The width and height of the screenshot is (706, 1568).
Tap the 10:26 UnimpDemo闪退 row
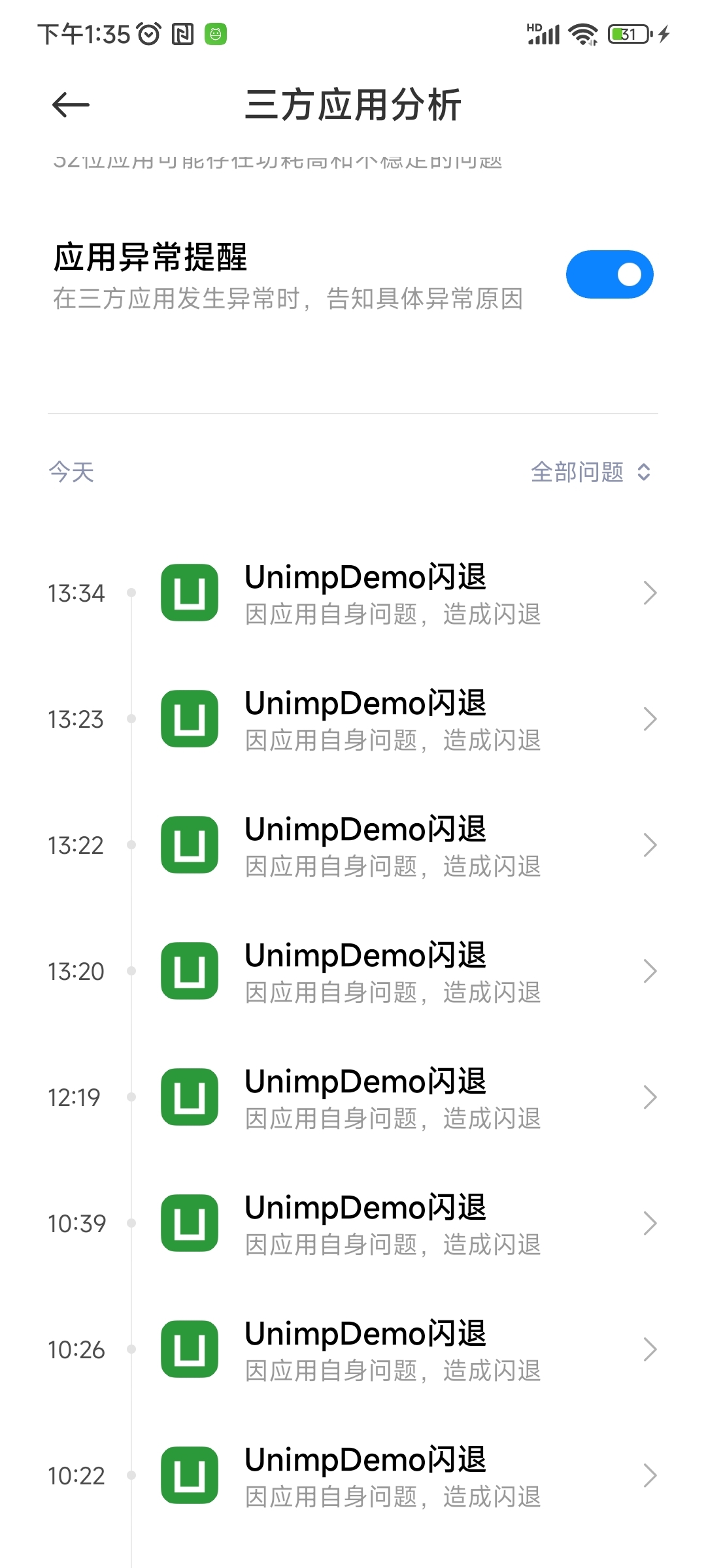392,1350
